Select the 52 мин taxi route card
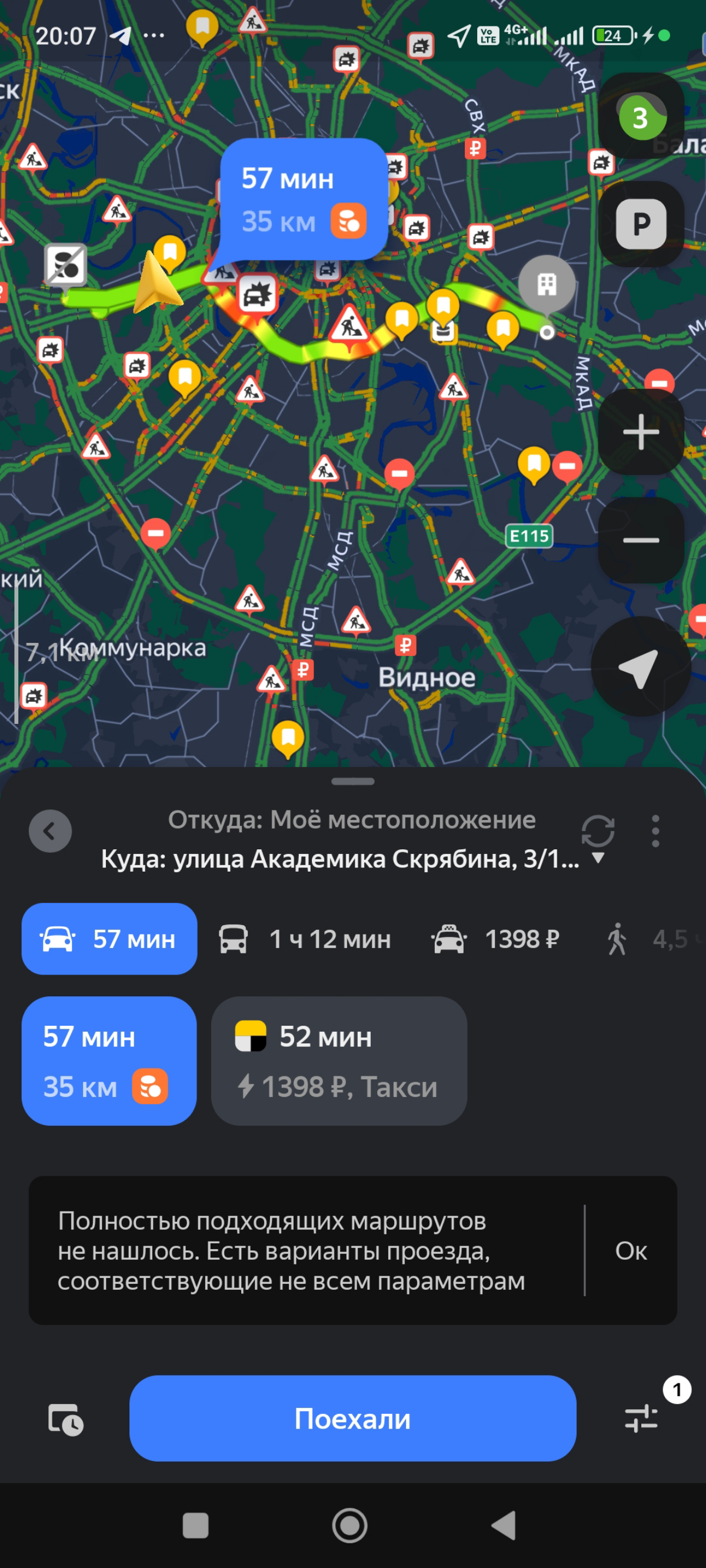 pos(339,1061)
